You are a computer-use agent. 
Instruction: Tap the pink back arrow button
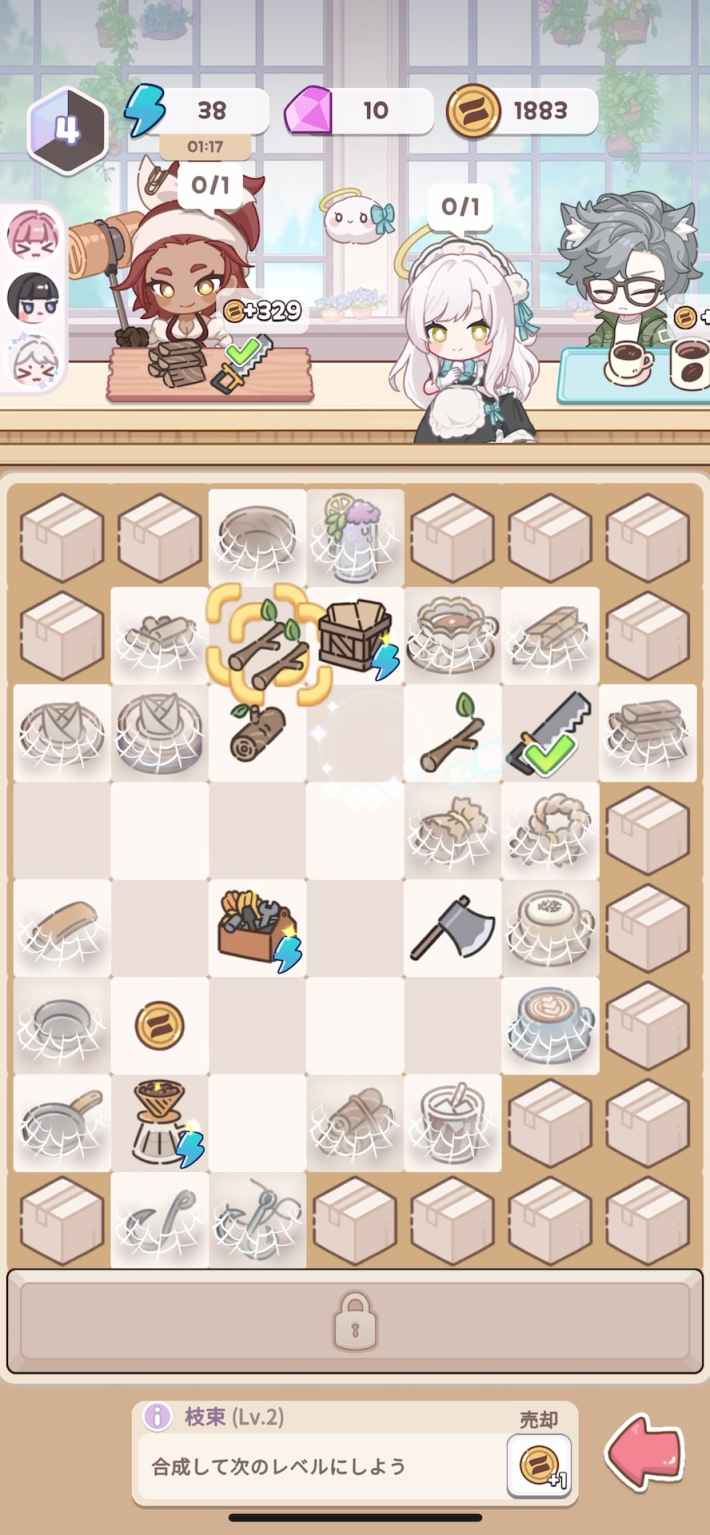tap(645, 1454)
